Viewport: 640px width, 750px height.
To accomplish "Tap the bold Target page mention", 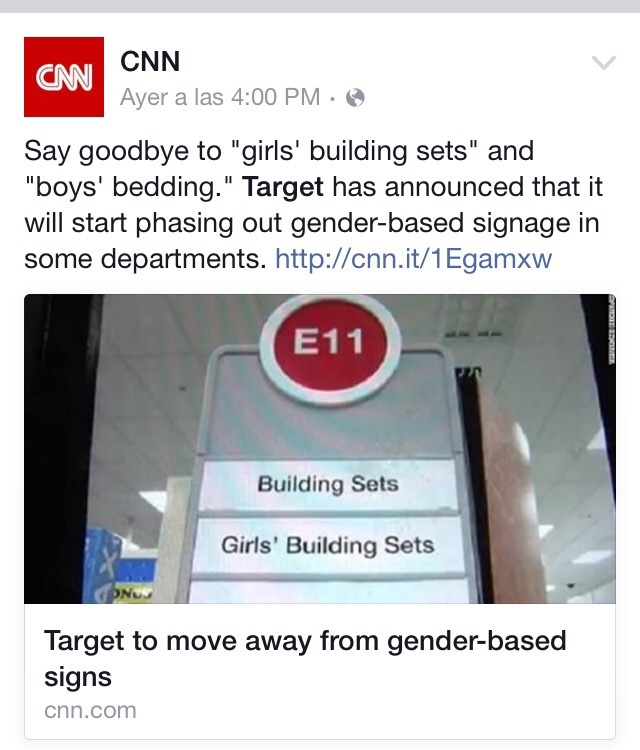I will click(x=284, y=187).
